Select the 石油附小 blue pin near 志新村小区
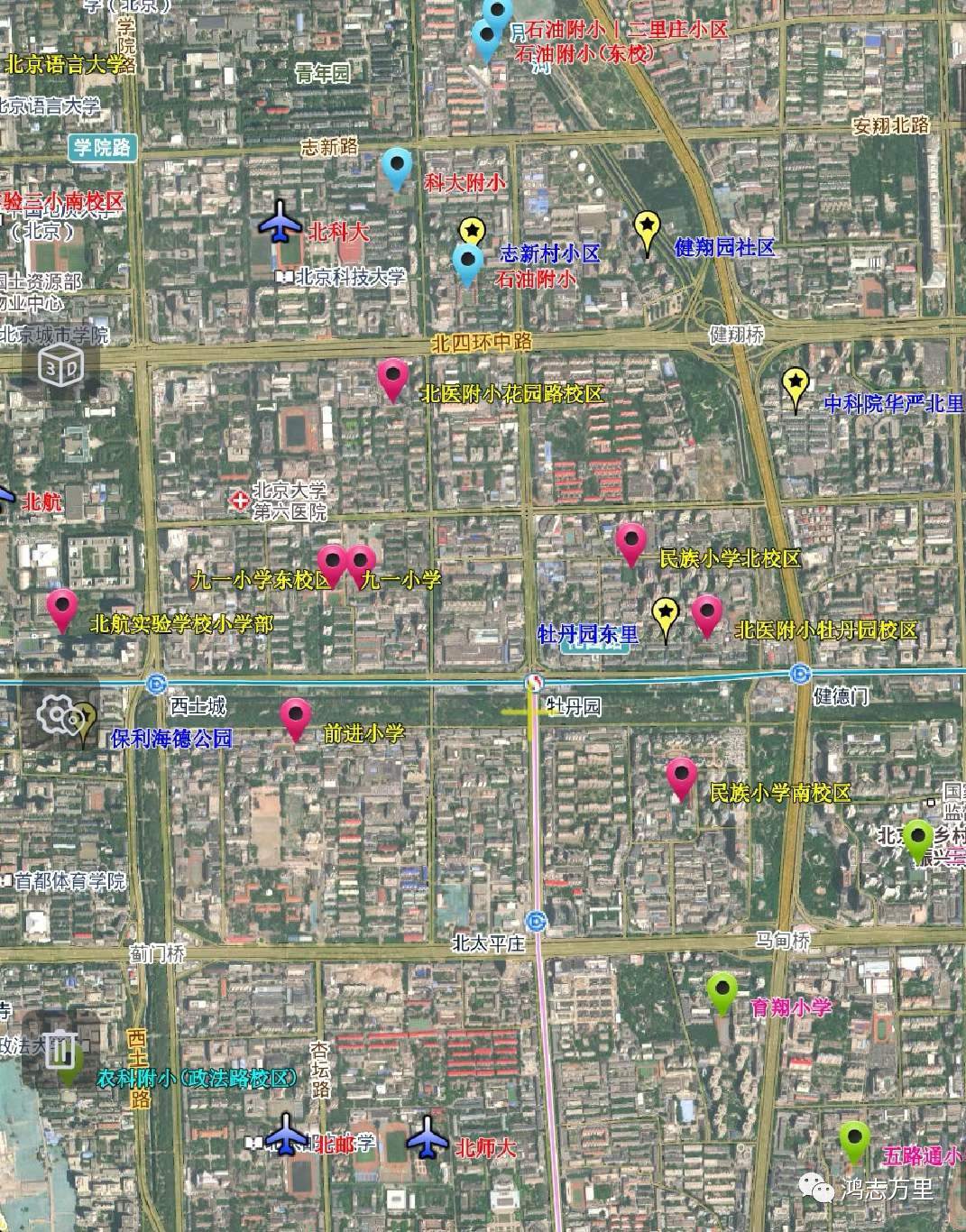The height and width of the screenshot is (1232, 966). point(467,263)
